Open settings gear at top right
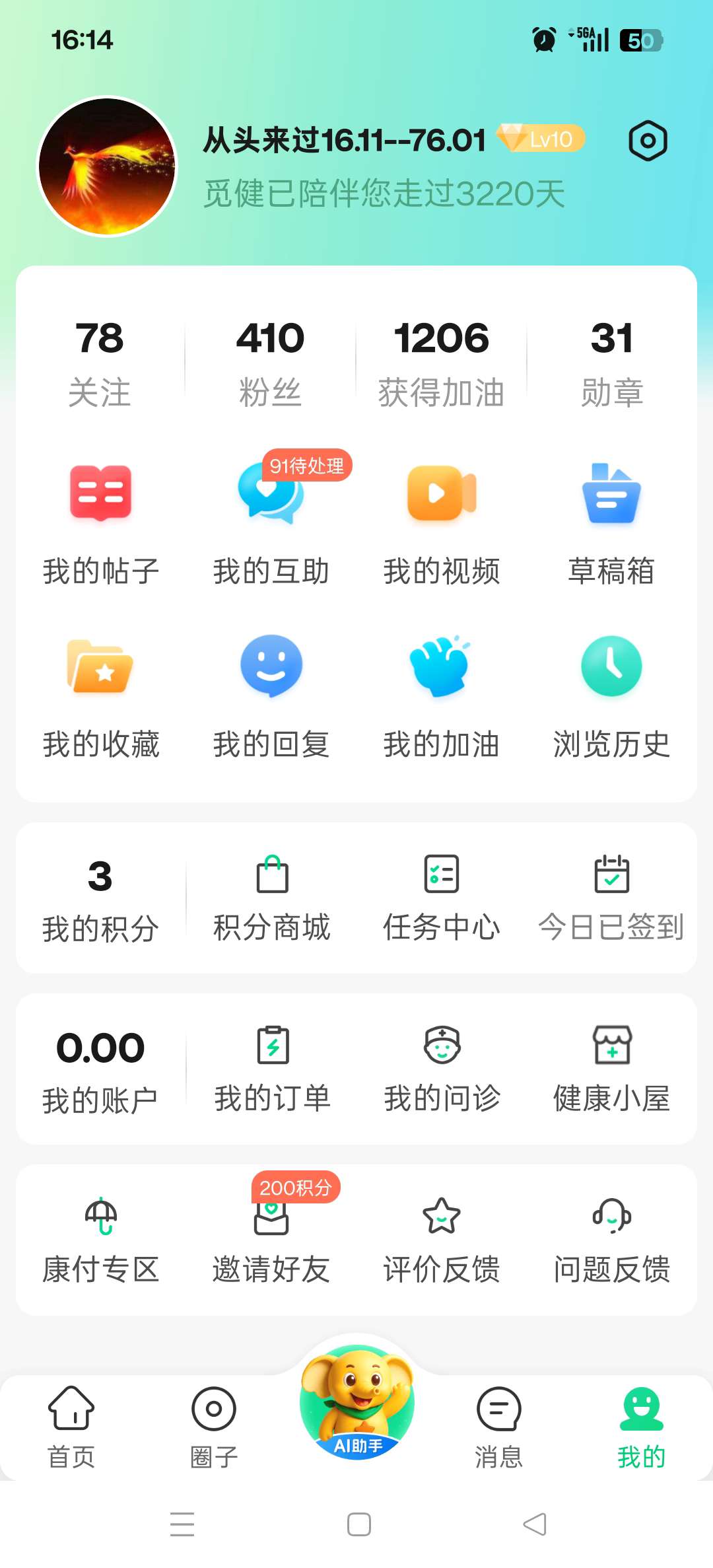 (648, 141)
